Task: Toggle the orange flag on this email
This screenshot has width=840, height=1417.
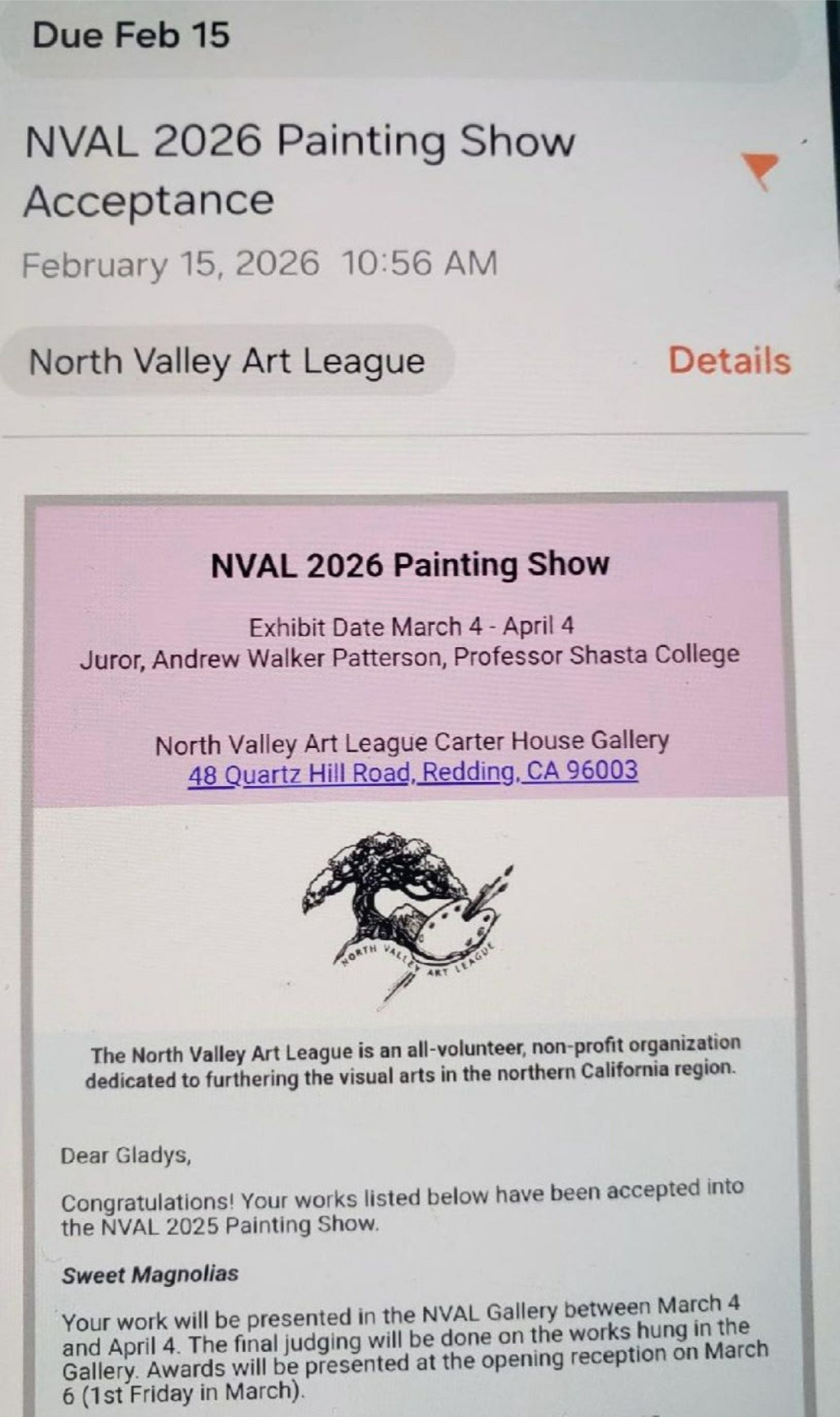Action: 759,169
